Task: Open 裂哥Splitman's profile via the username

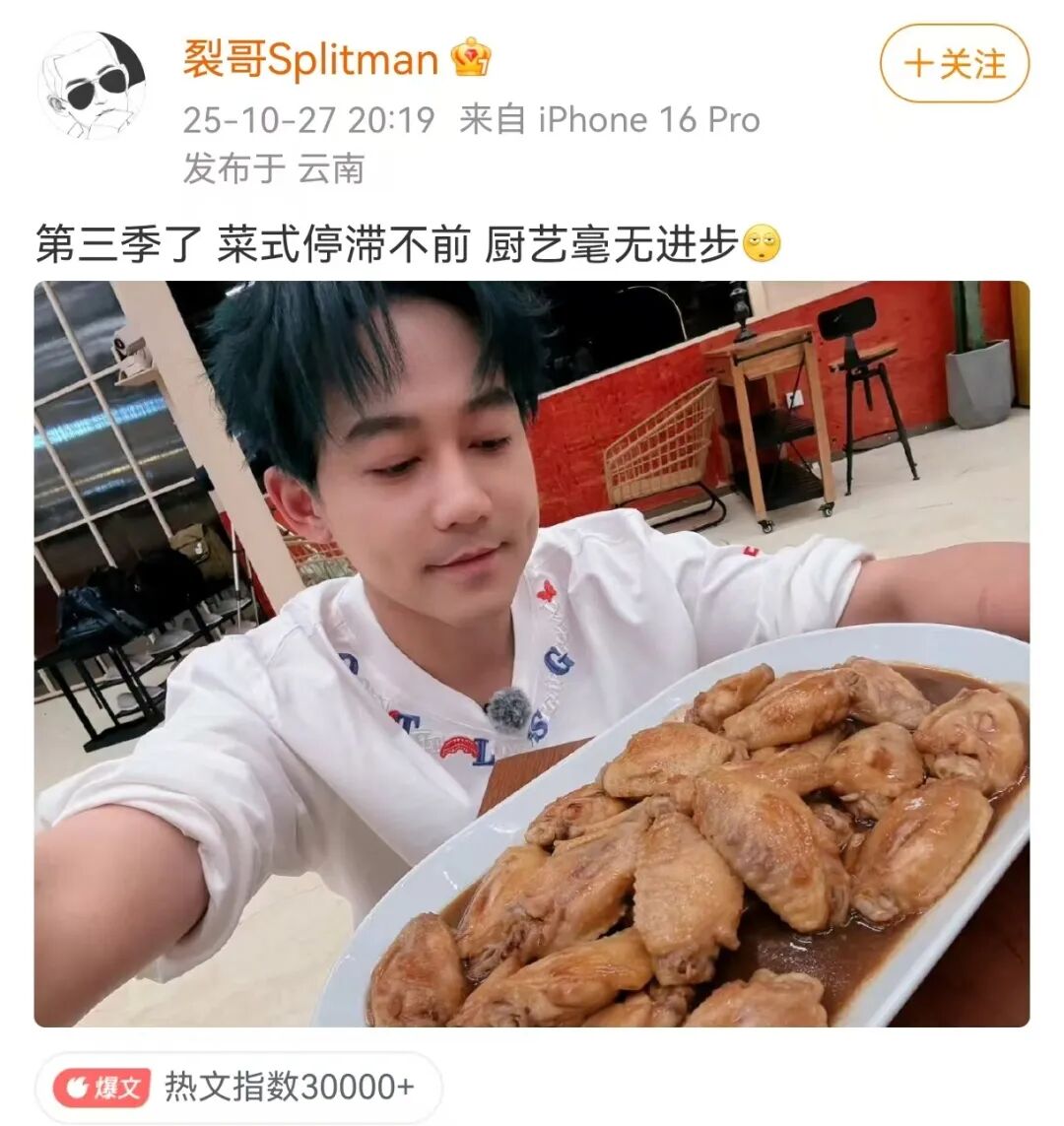Action: click(310, 60)
